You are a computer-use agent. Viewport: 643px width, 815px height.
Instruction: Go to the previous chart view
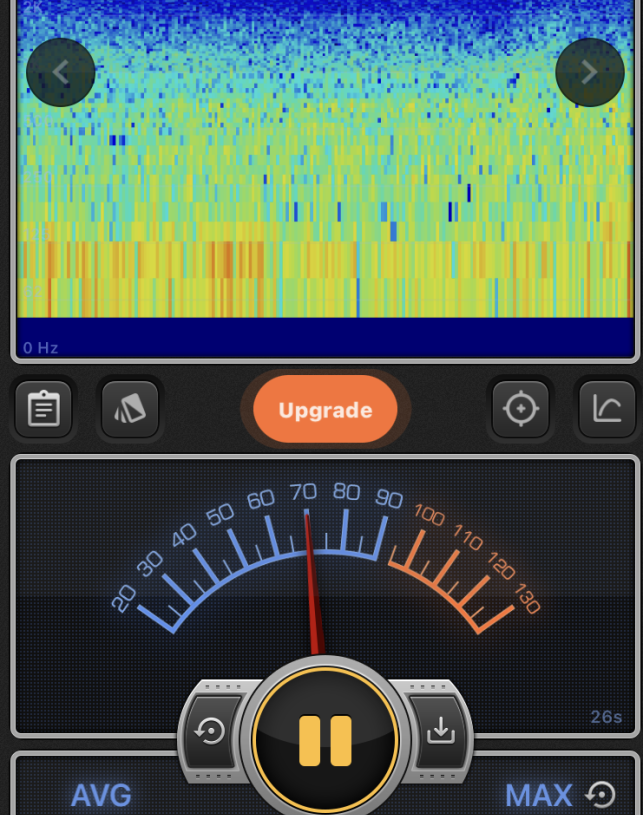point(60,72)
